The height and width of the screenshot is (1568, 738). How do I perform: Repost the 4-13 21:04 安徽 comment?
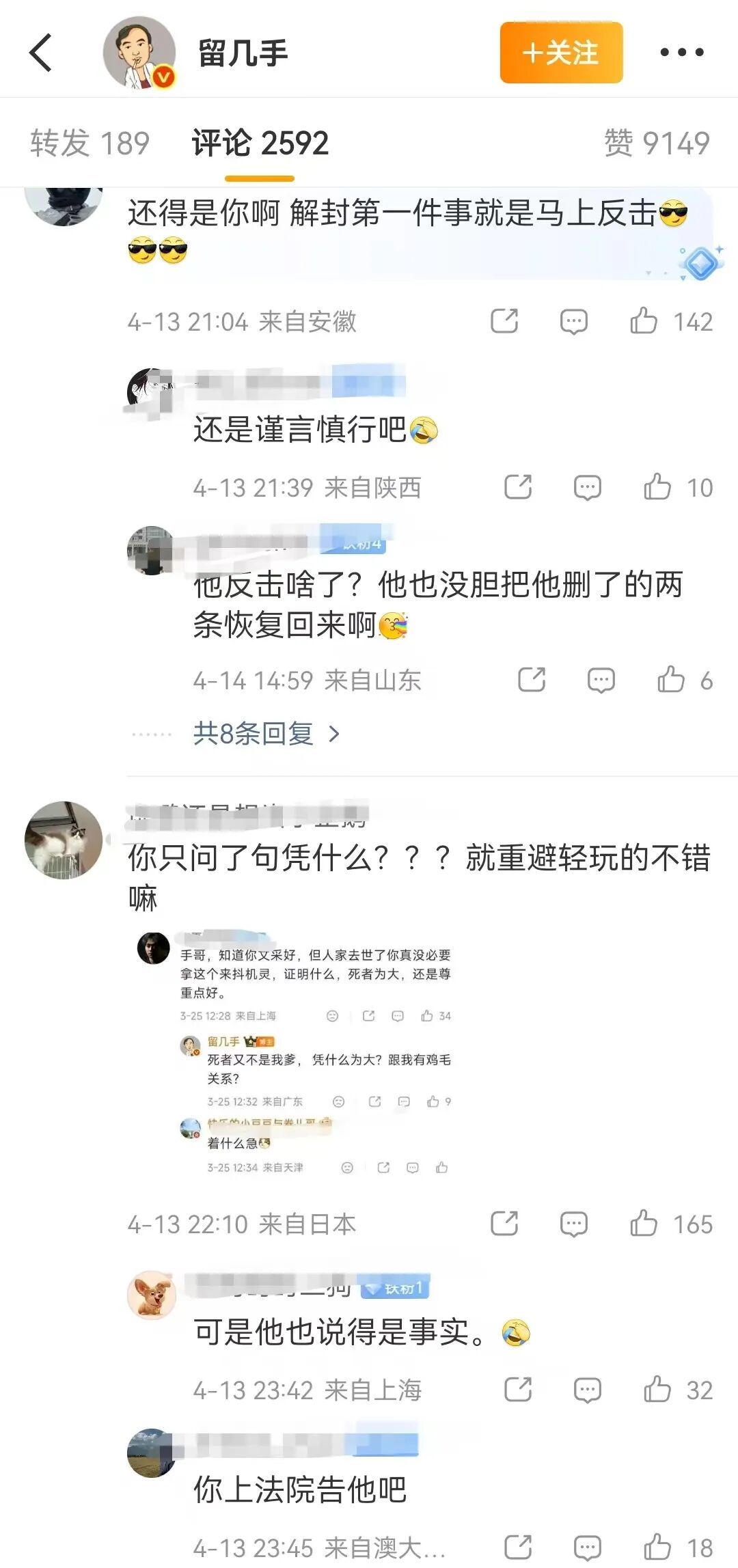(x=504, y=320)
